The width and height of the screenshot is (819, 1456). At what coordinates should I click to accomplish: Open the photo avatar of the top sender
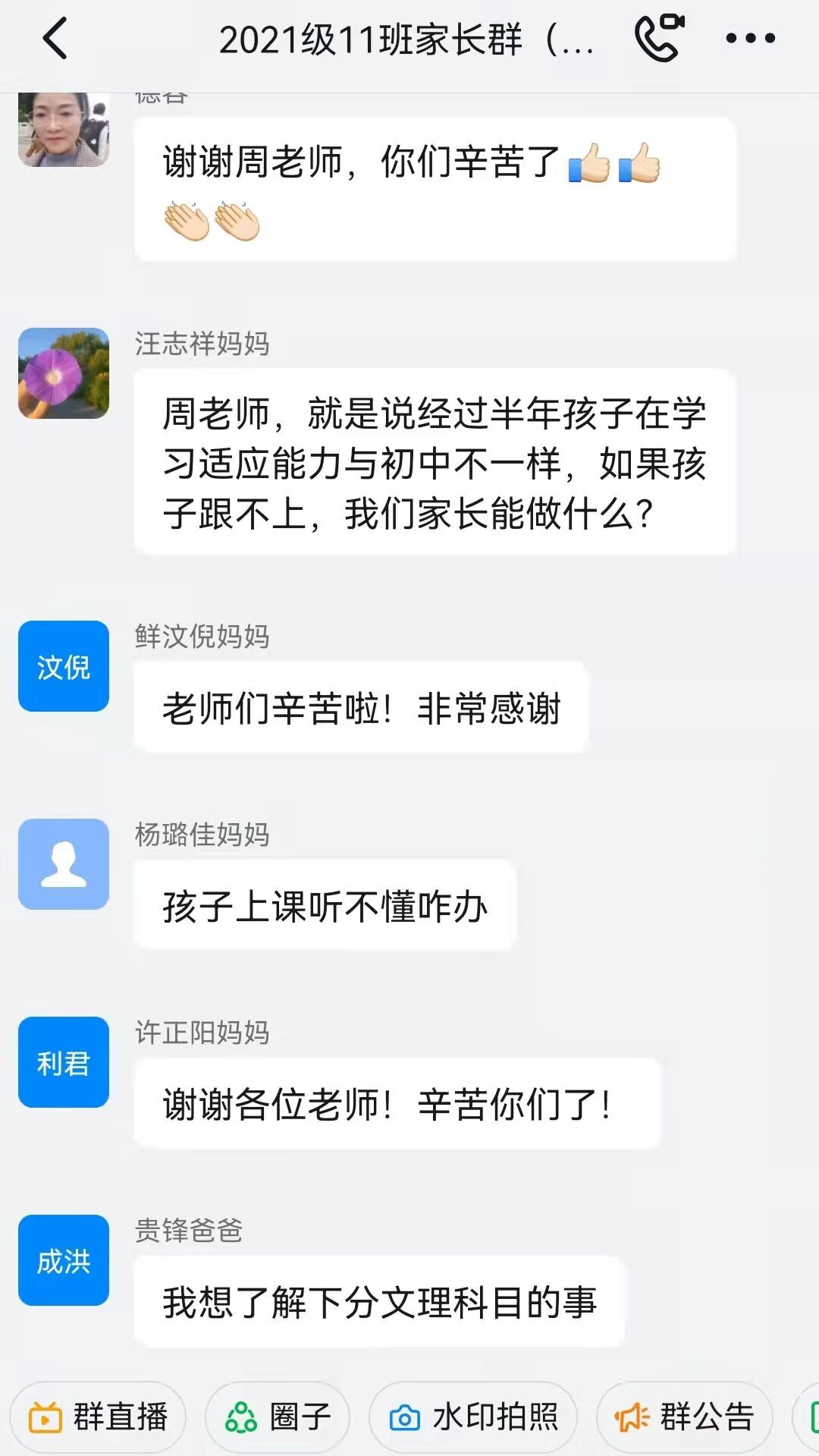(64, 129)
